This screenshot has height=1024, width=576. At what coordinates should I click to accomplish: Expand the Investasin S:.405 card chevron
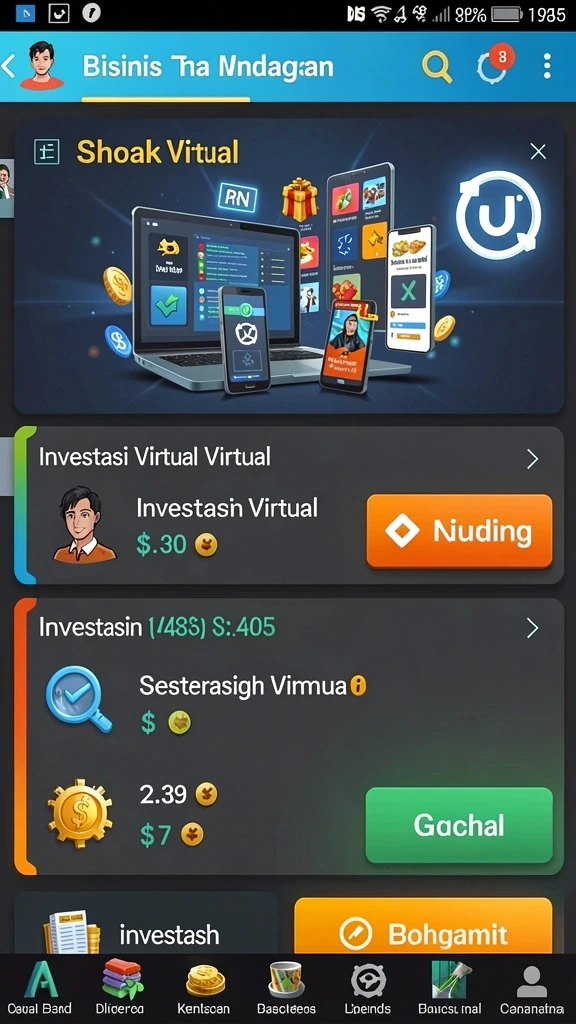click(x=533, y=628)
